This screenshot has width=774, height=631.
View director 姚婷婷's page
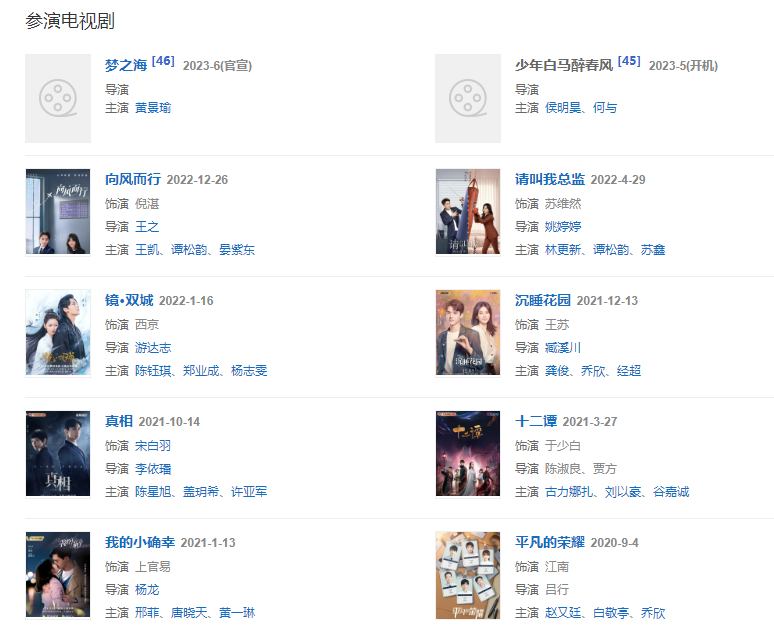coord(563,226)
